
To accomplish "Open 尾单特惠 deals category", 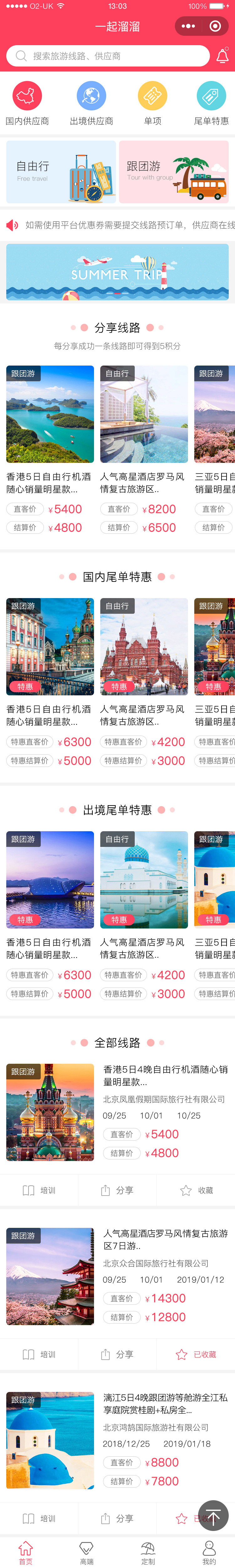I will [x=211, y=104].
